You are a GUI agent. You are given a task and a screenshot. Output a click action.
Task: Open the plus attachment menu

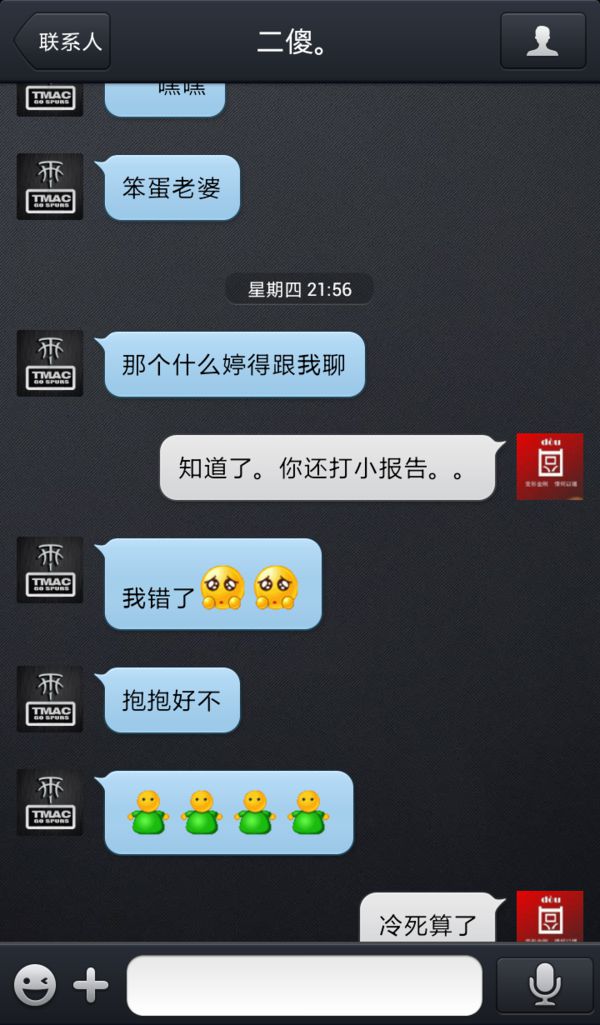(x=91, y=985)
